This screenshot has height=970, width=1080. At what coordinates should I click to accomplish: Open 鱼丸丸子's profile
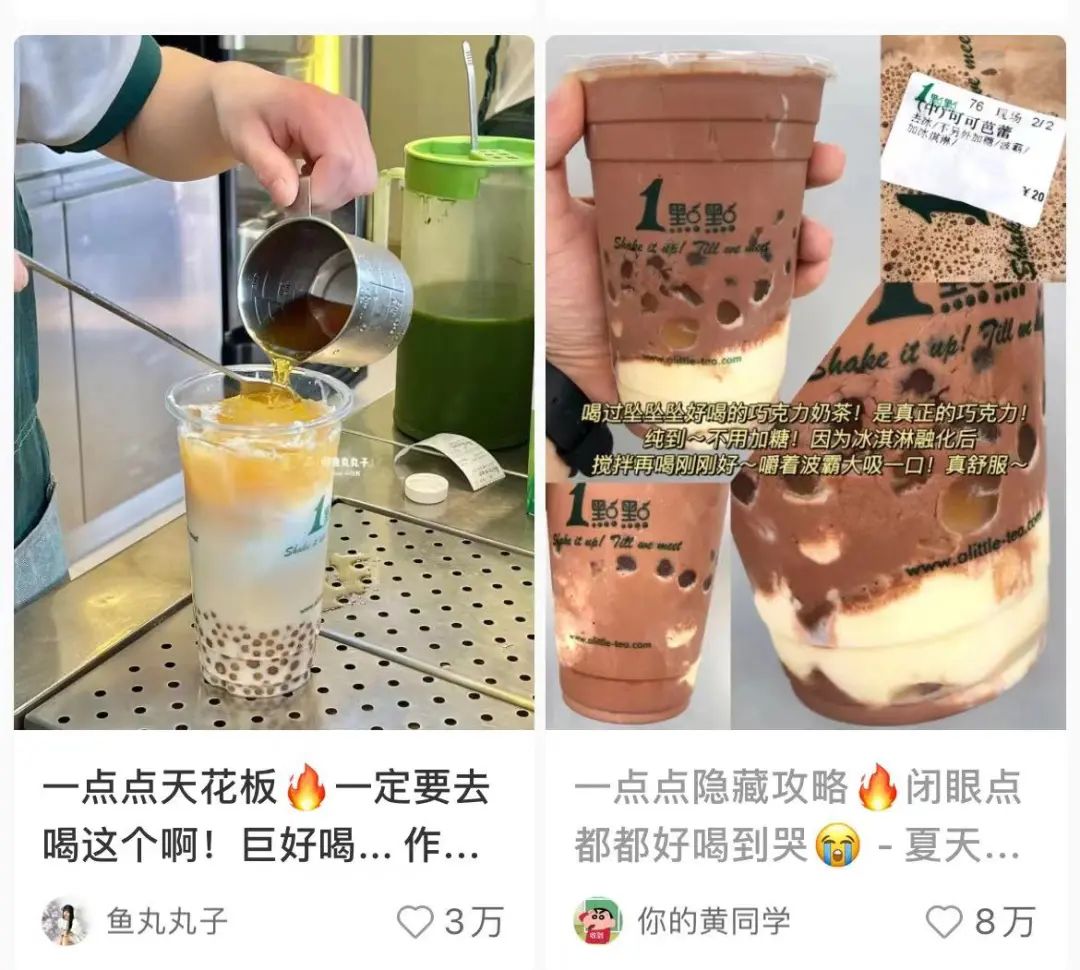[66, 921]
